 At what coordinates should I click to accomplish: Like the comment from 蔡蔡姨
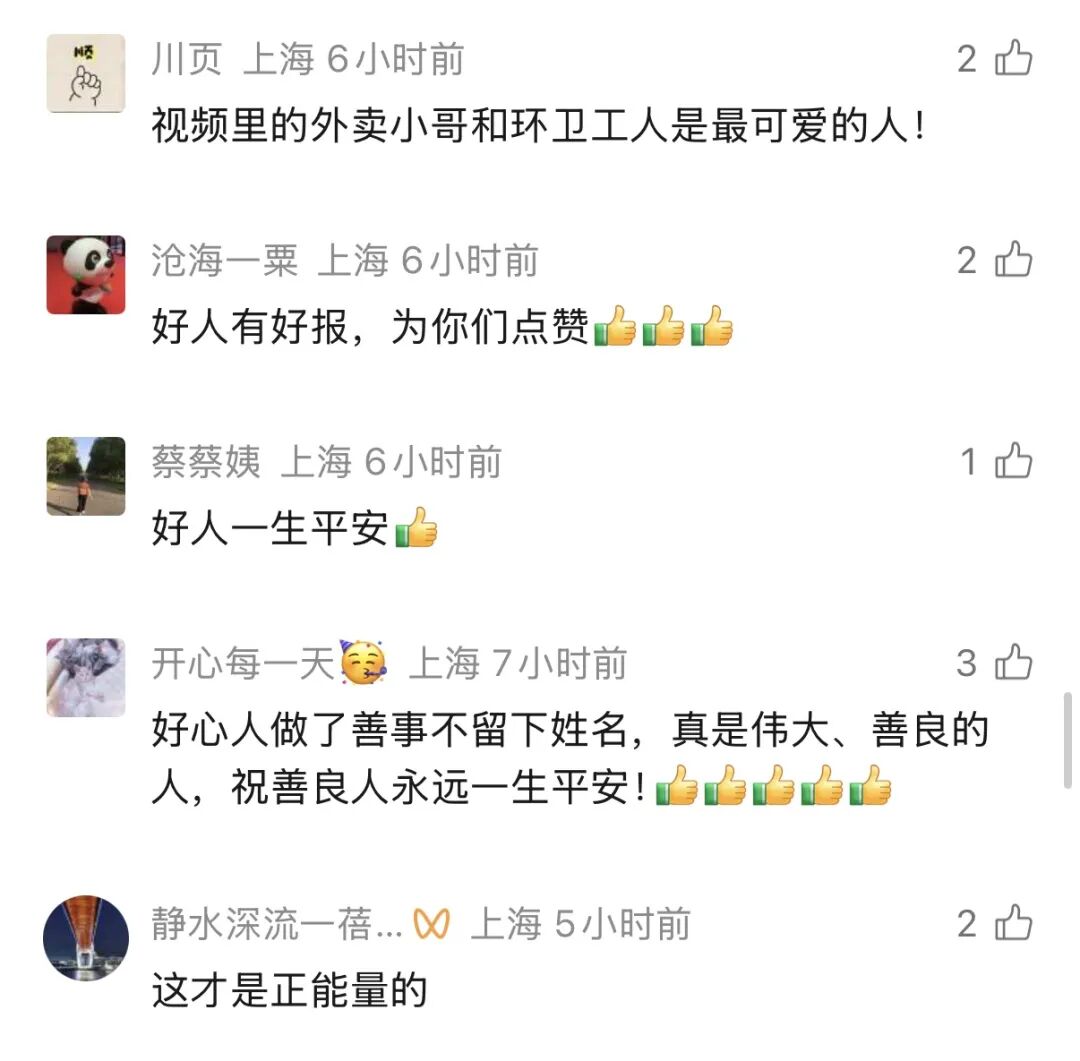1013,461
